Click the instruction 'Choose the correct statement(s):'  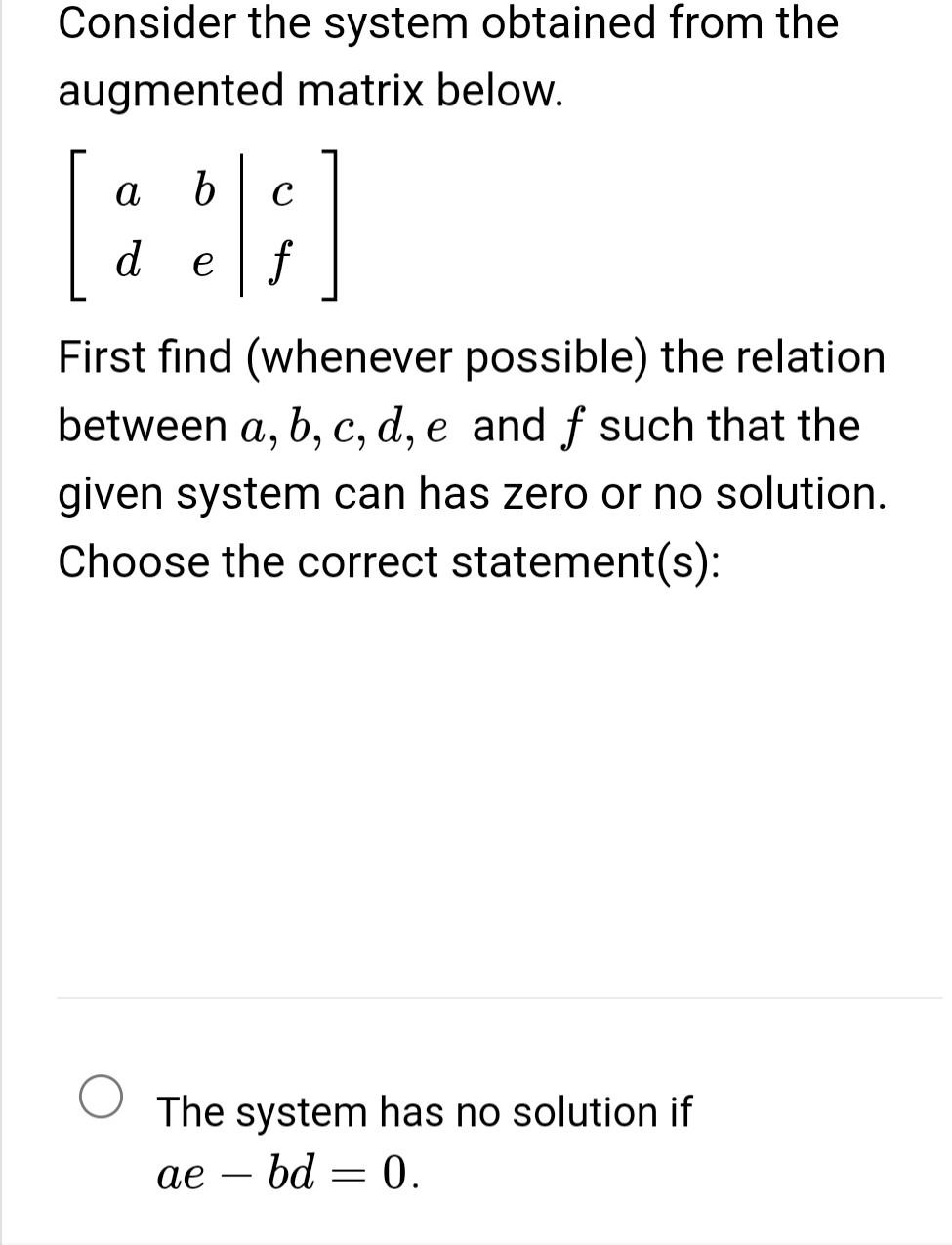click(x=389, y=560)
